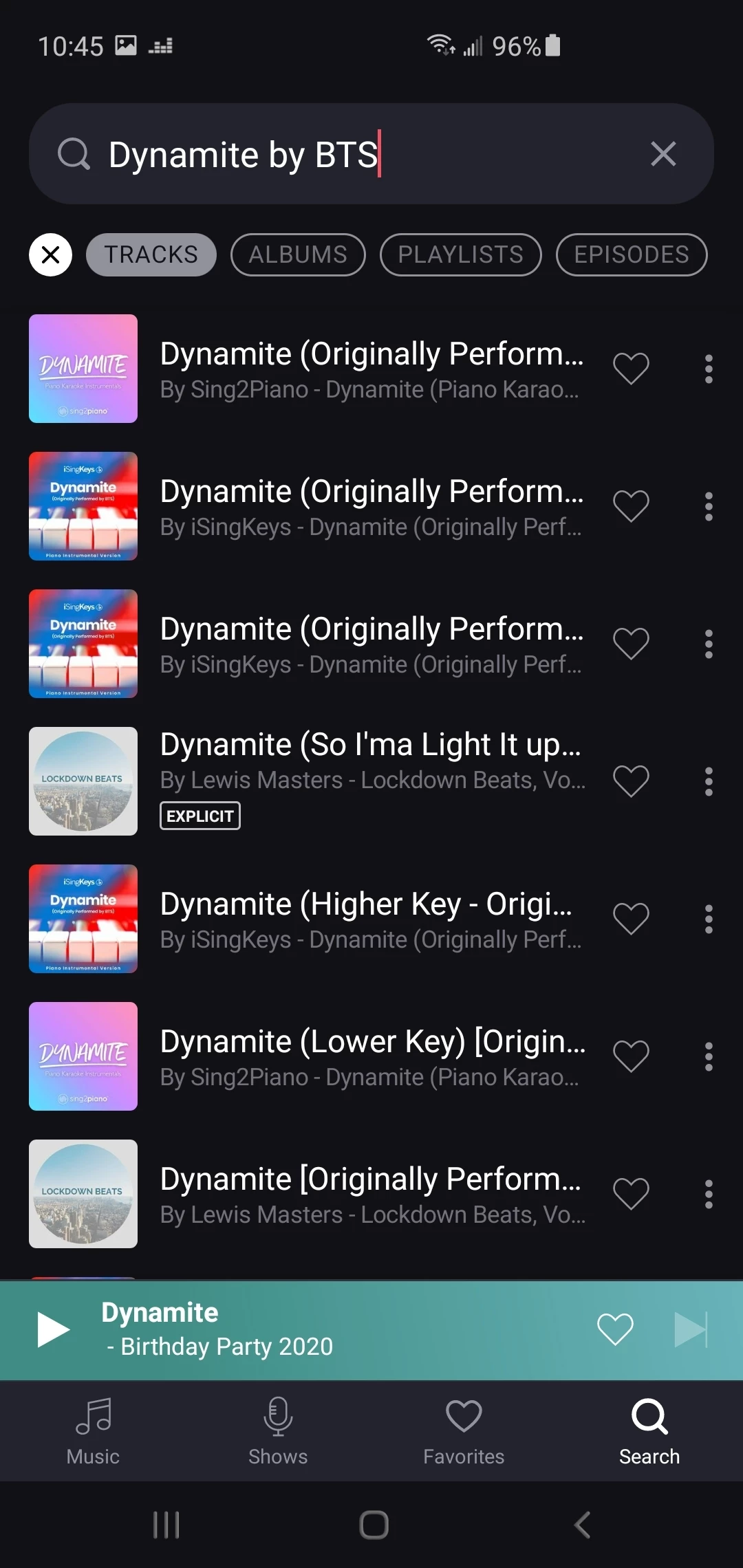Image resolution: width=743 pixels, height=1568 pixels.
Task: Open options menu for Dynamite (Higher Key)
Action: click(708, 919)
